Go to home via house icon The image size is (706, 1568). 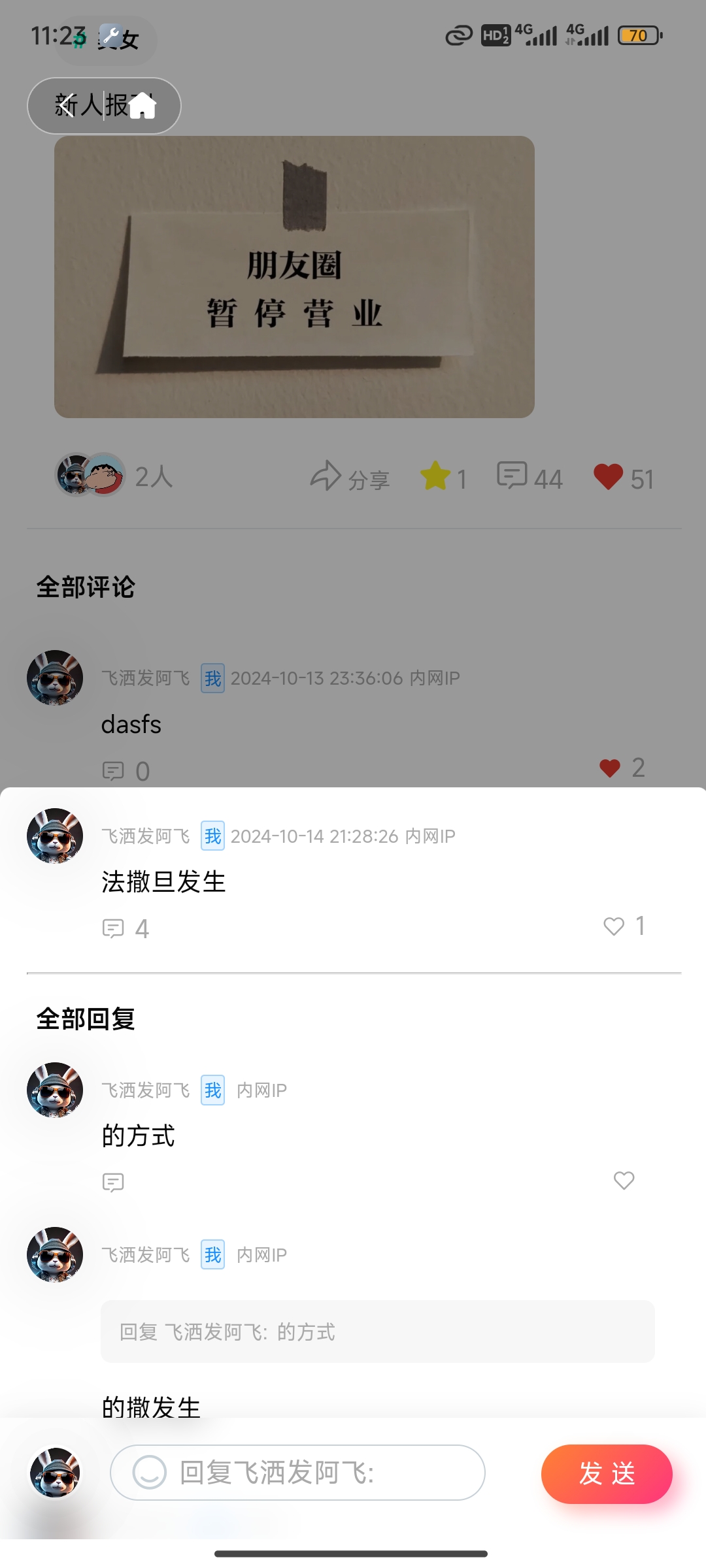tap(143, 106)
